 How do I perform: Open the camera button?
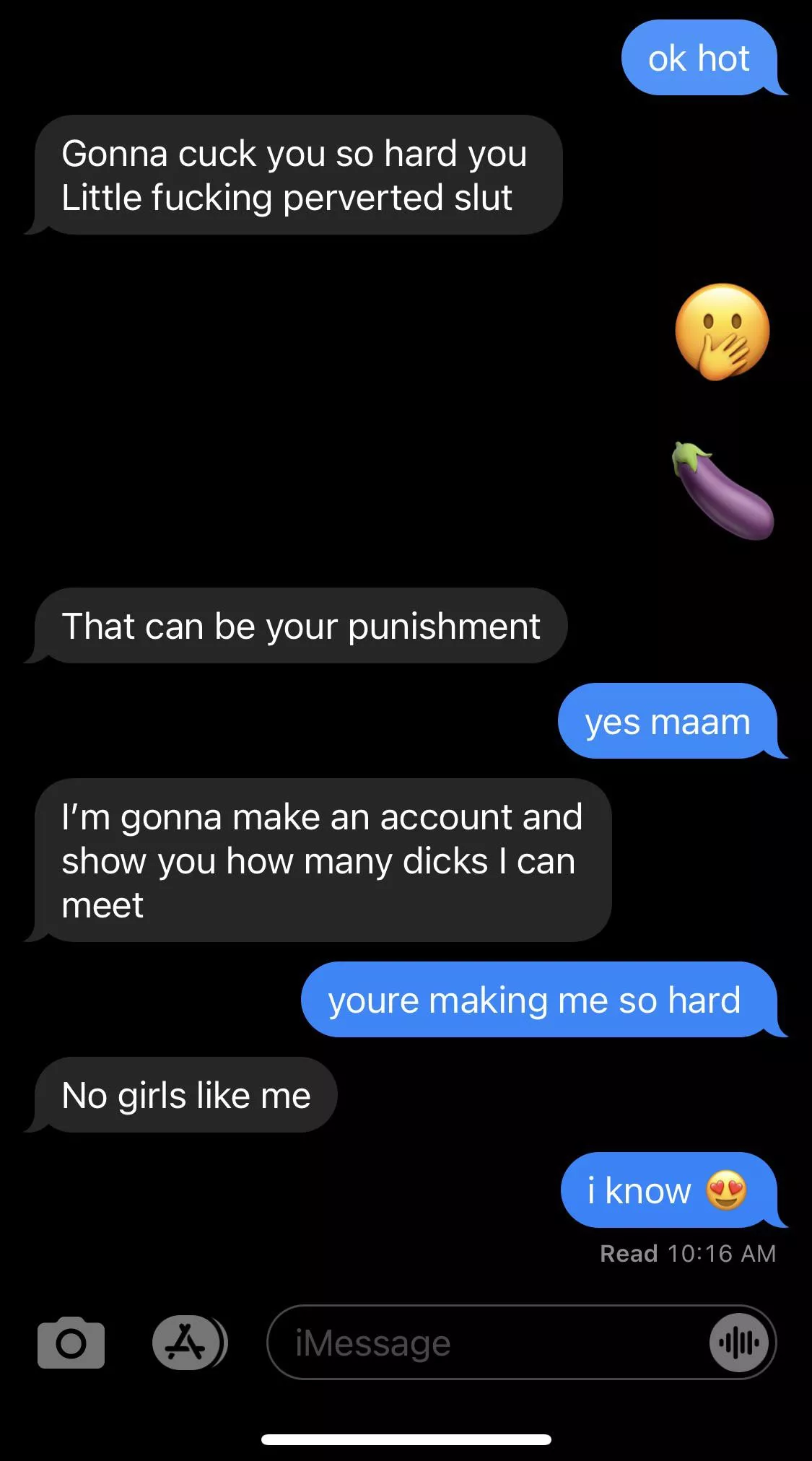71,1343
